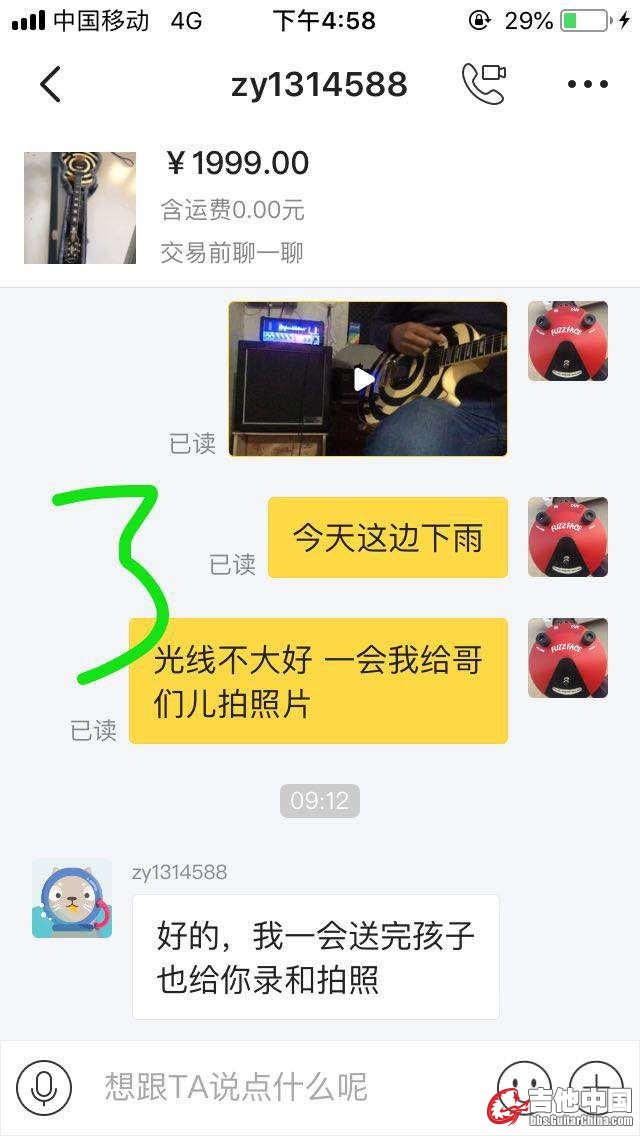This screenshot has height=1136, width=640.
Task: Open the three-dot overflow menu
Action: 588,85
